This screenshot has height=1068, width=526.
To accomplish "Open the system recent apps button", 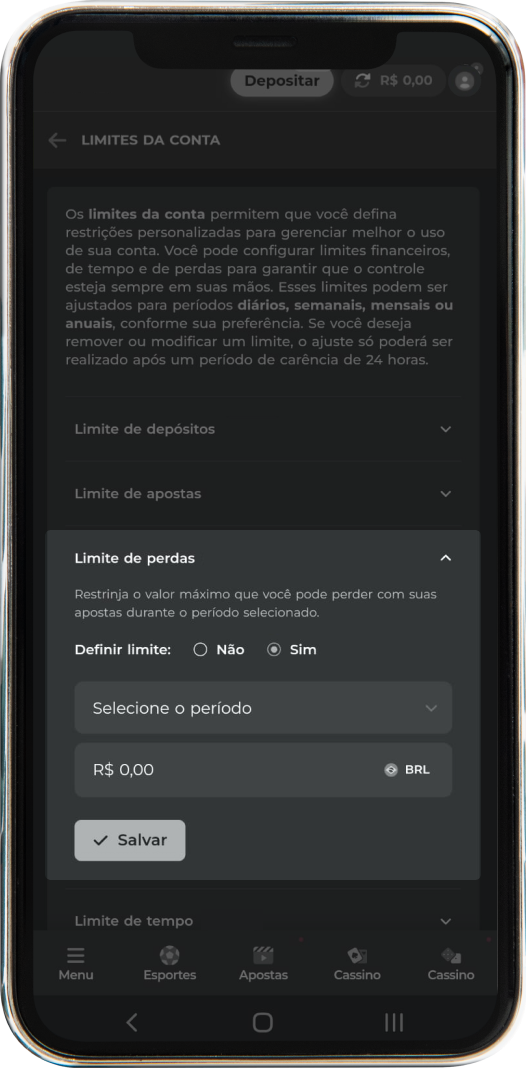I will click(394, 1022).
